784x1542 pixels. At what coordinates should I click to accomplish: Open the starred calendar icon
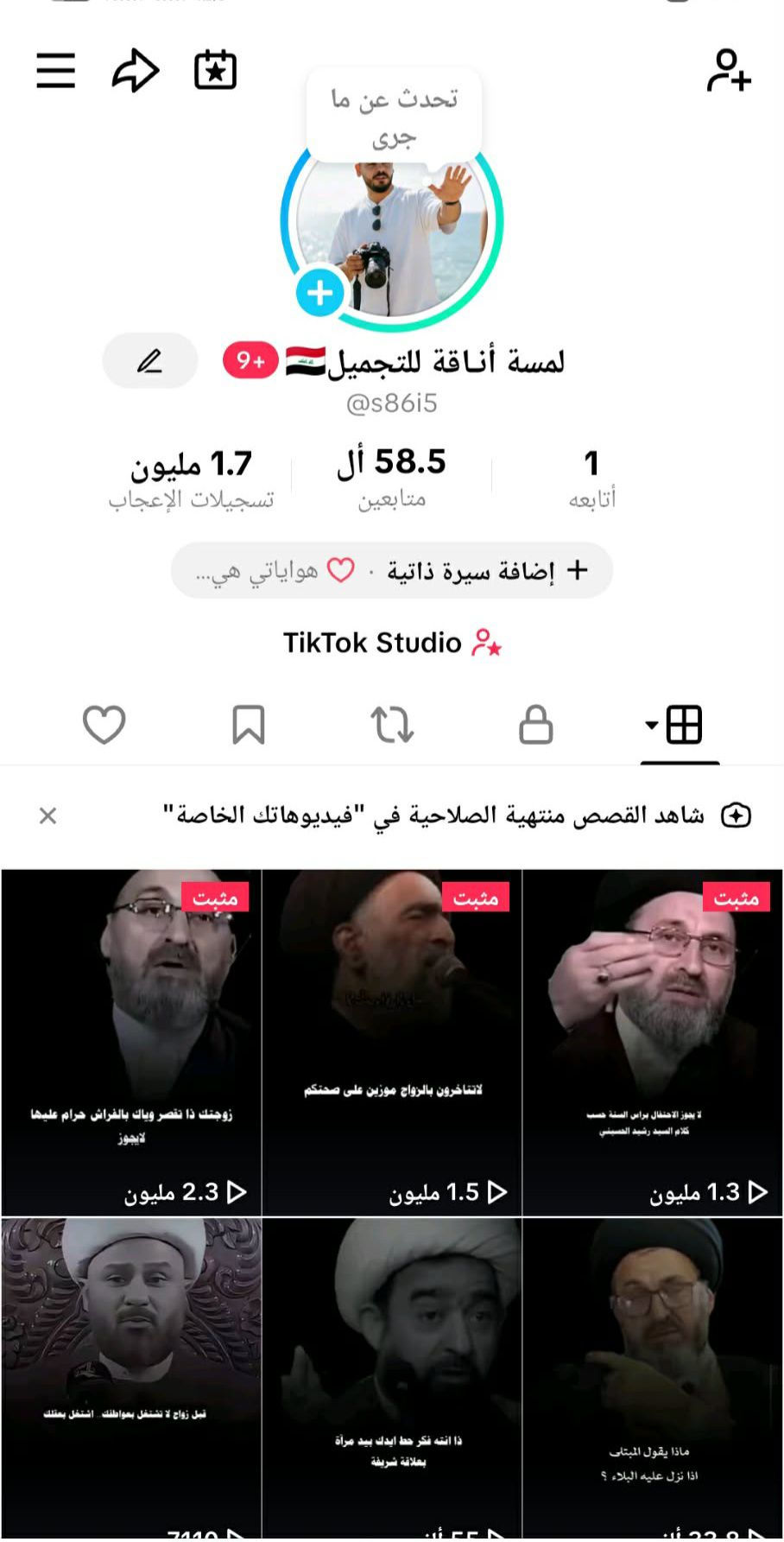tap(215, 71)
